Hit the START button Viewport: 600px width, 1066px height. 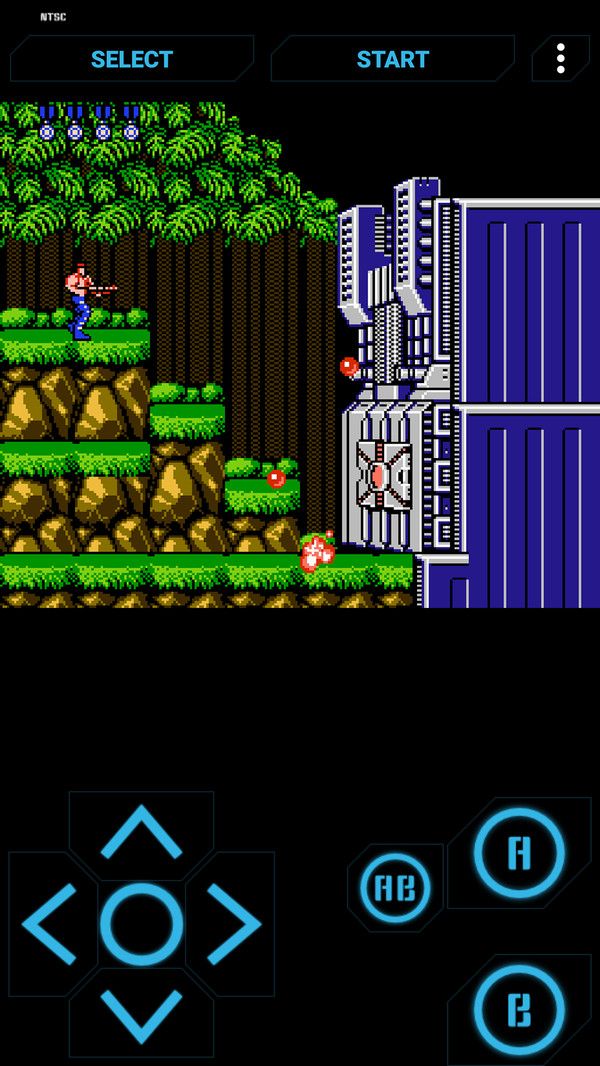[x=392, y=59]
